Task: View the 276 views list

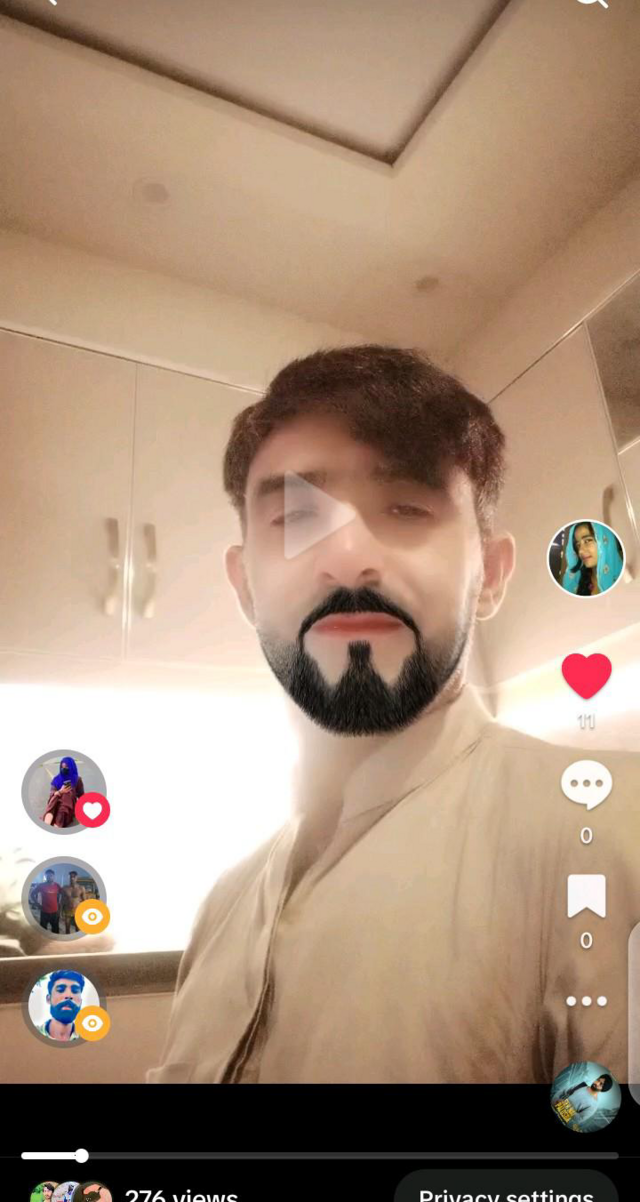Action: click(180, 1194)
